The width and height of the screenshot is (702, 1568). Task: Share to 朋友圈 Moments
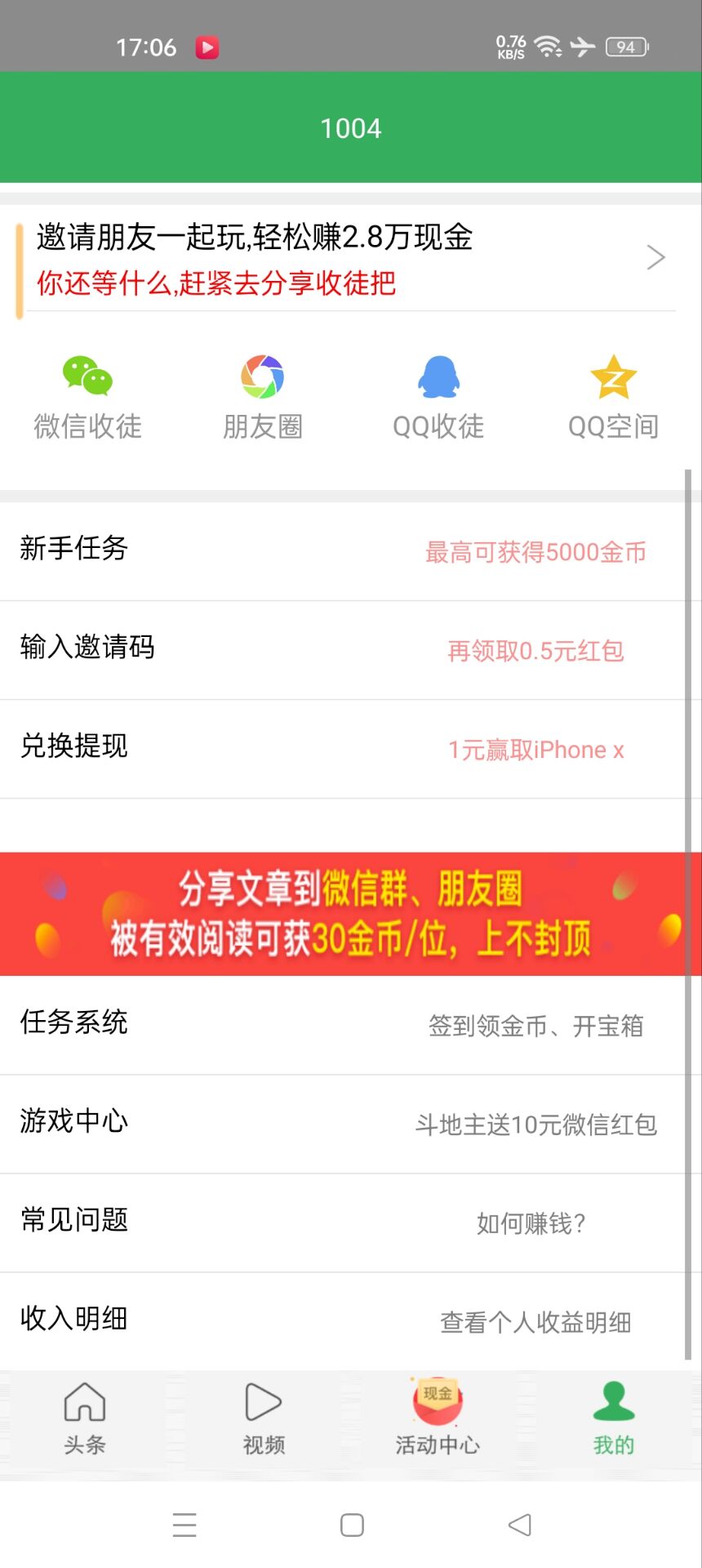pyautogui.click(x=263, y=399)
